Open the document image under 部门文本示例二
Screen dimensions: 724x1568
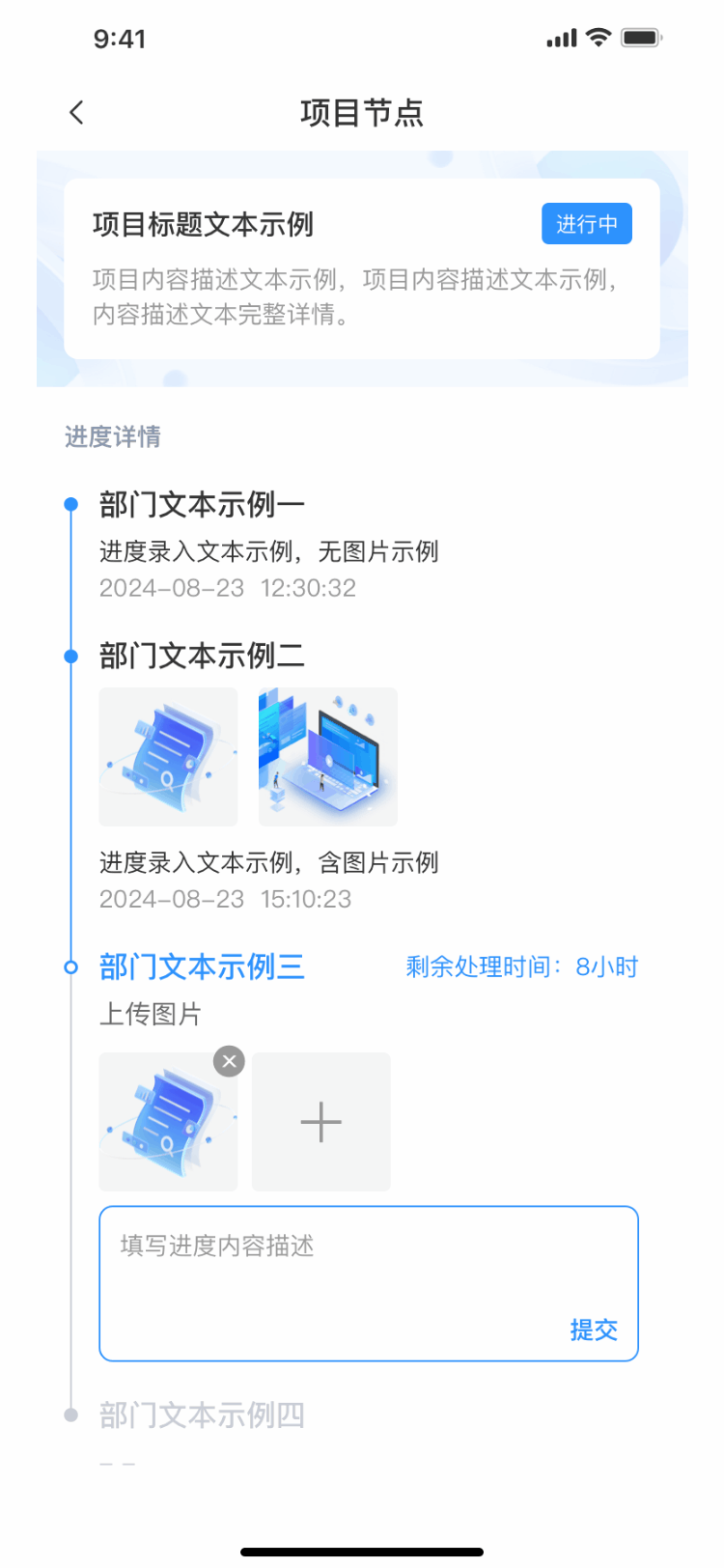[168, 757]
